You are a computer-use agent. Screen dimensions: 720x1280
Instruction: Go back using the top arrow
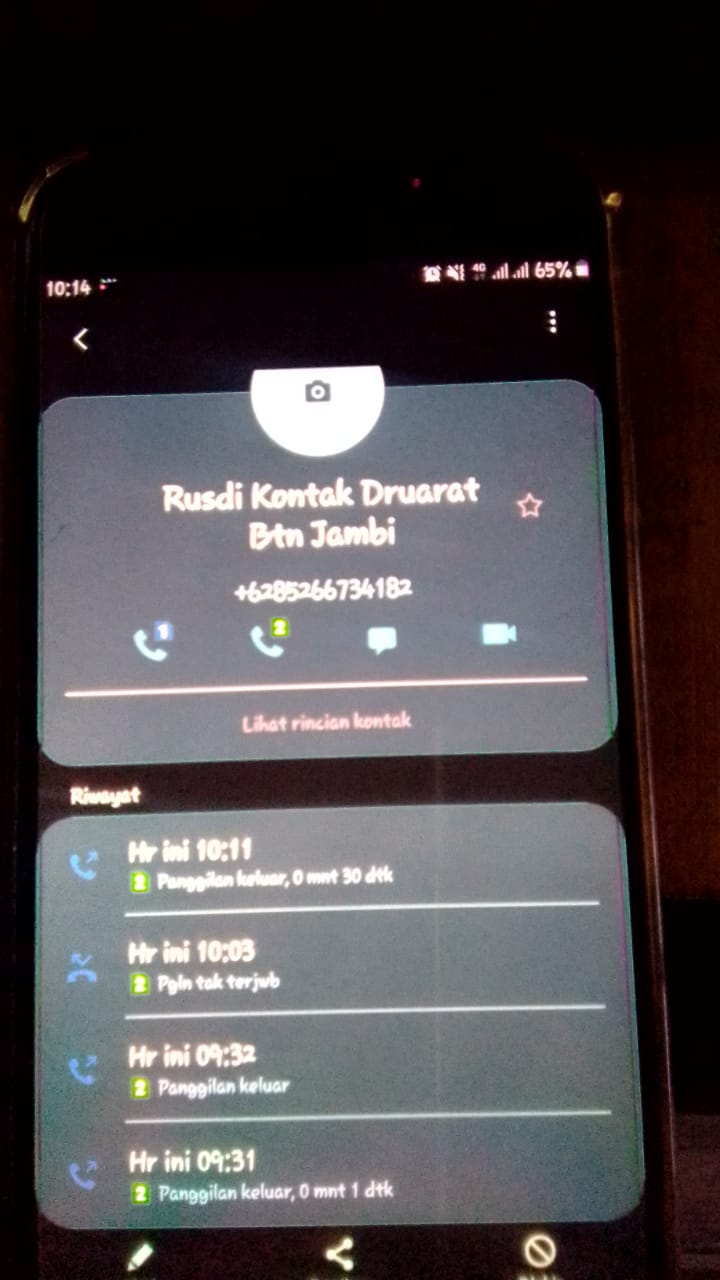(x=81, y=340)
